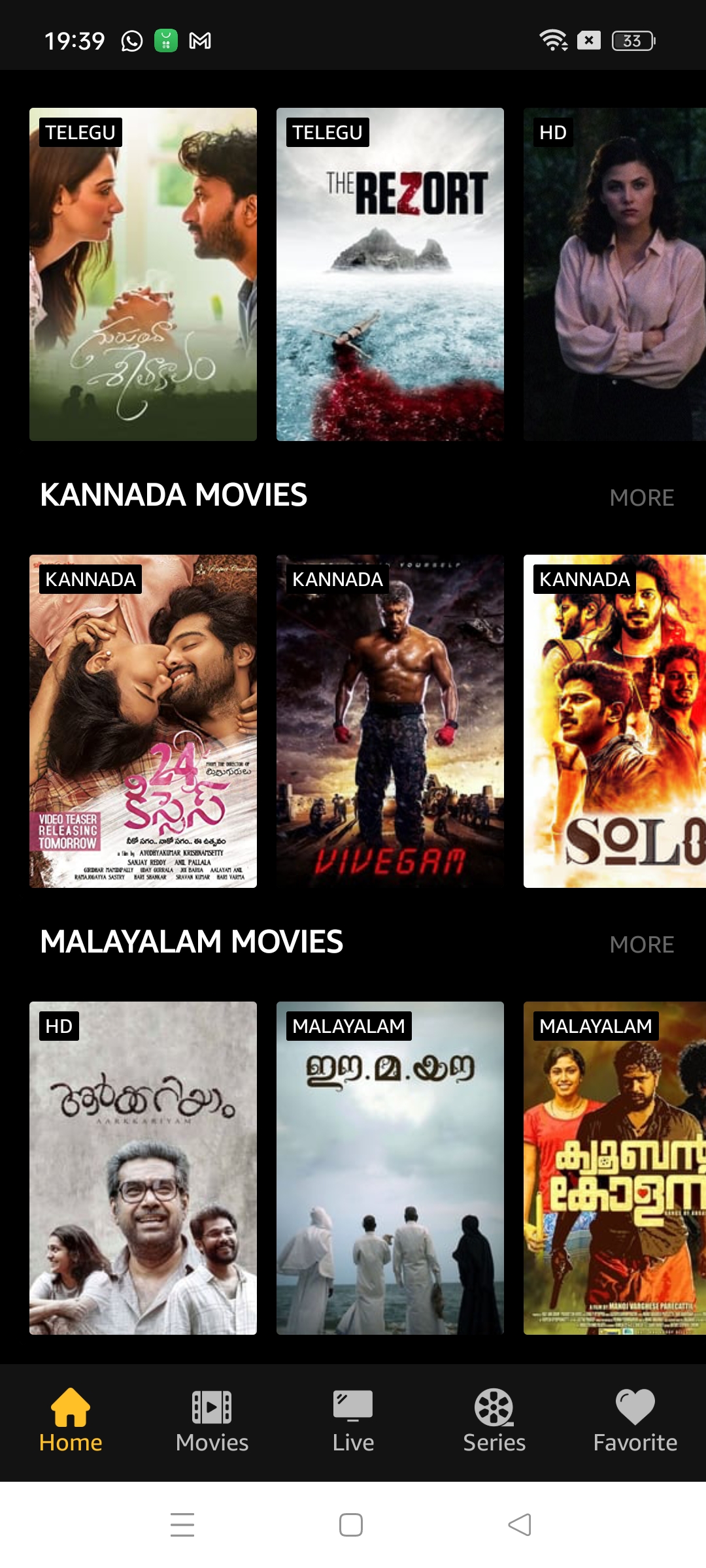Open recent apps from navigation bar
The image size is (706, 1568).
pos(182,1525)
